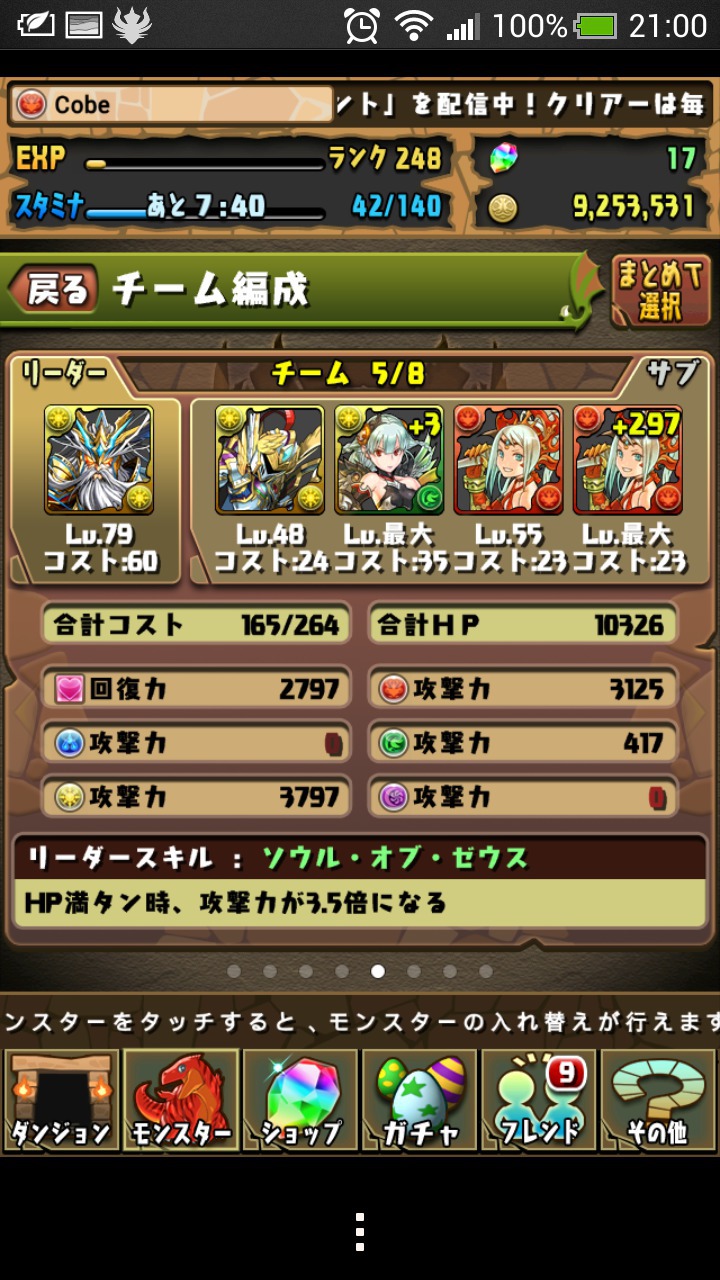Open the まとめて選択 bulk select button
The image size is (720, 1280).
pos(660,292)
